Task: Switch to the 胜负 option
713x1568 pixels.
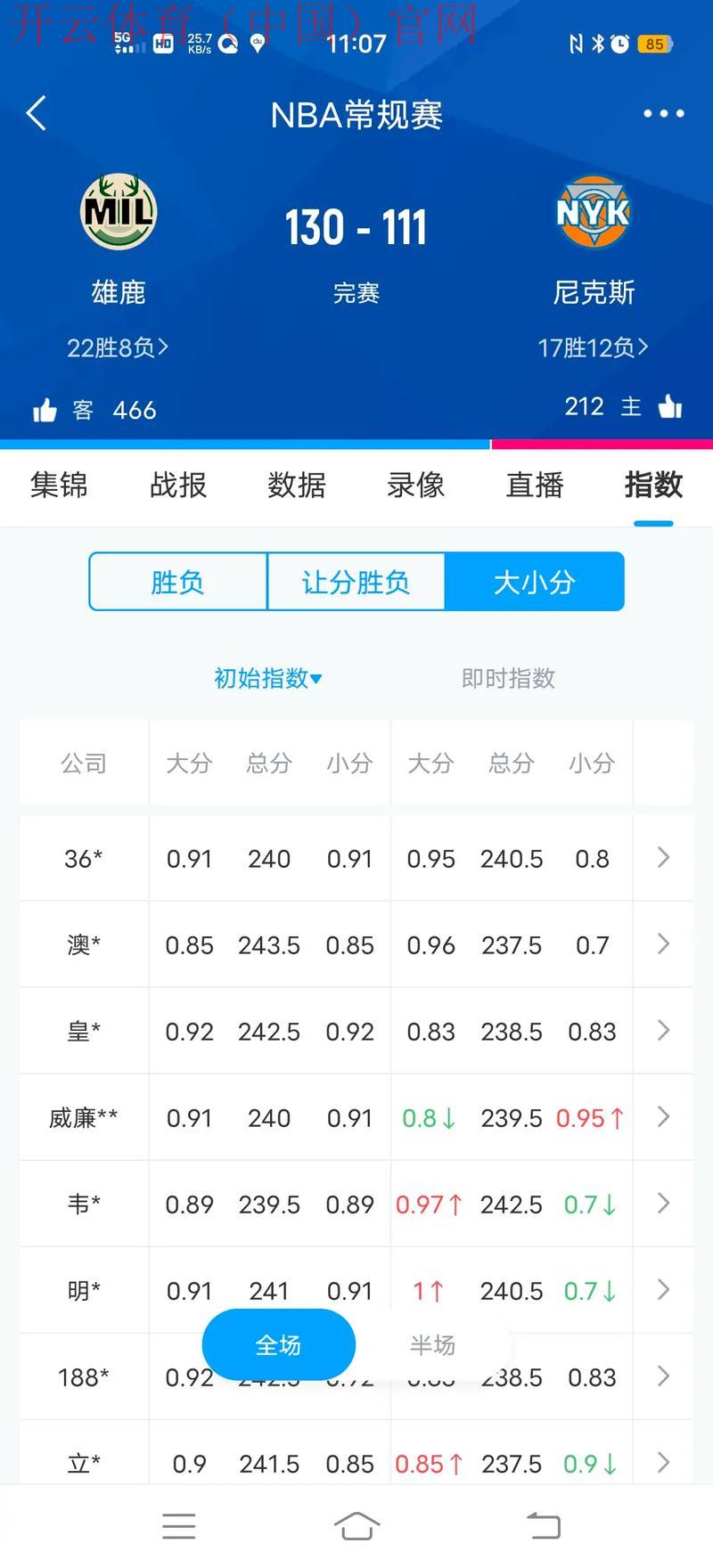Action: pyautogui.click(x=177, y=582)
